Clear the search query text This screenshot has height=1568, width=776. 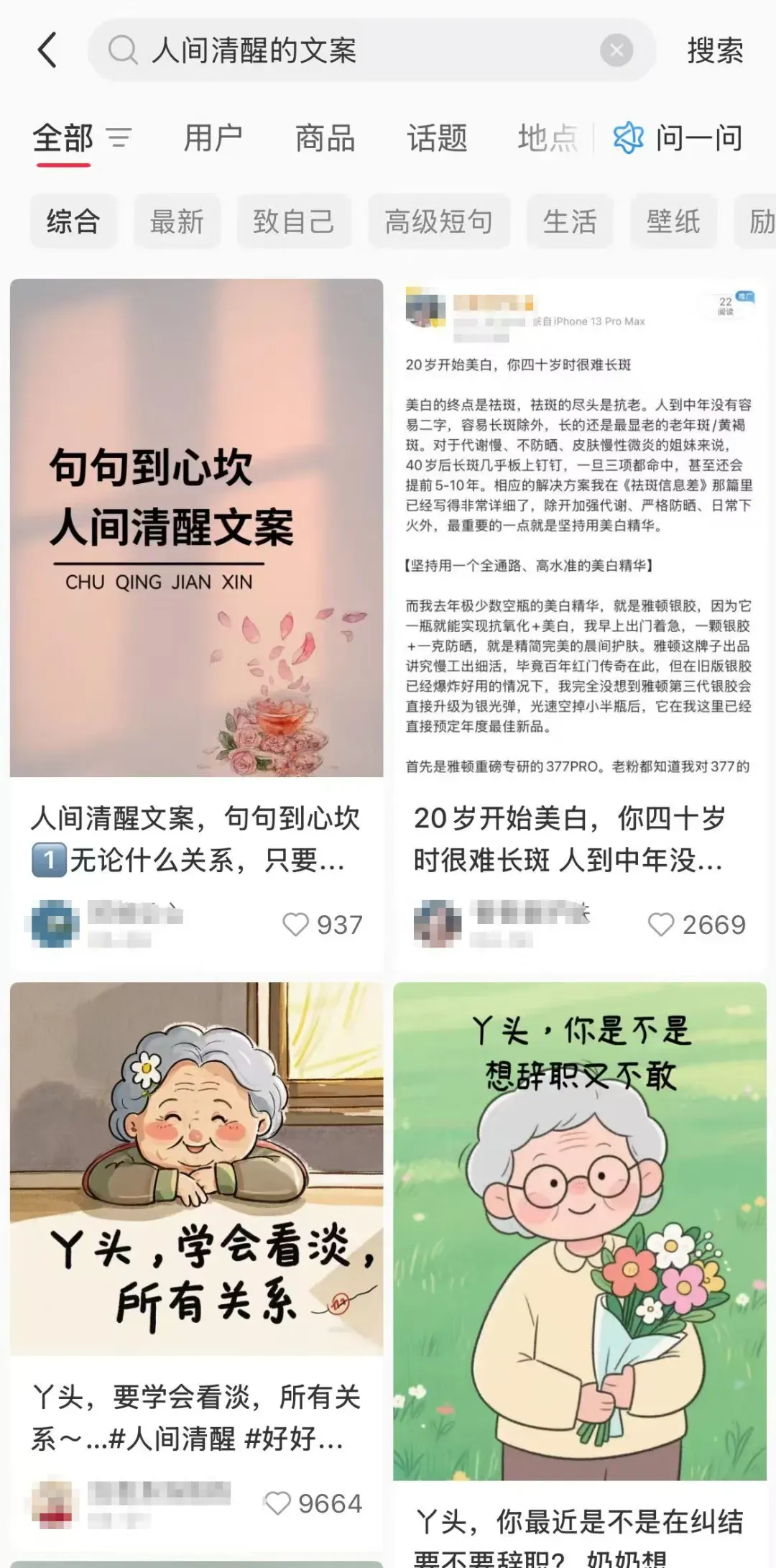point(616,51)
